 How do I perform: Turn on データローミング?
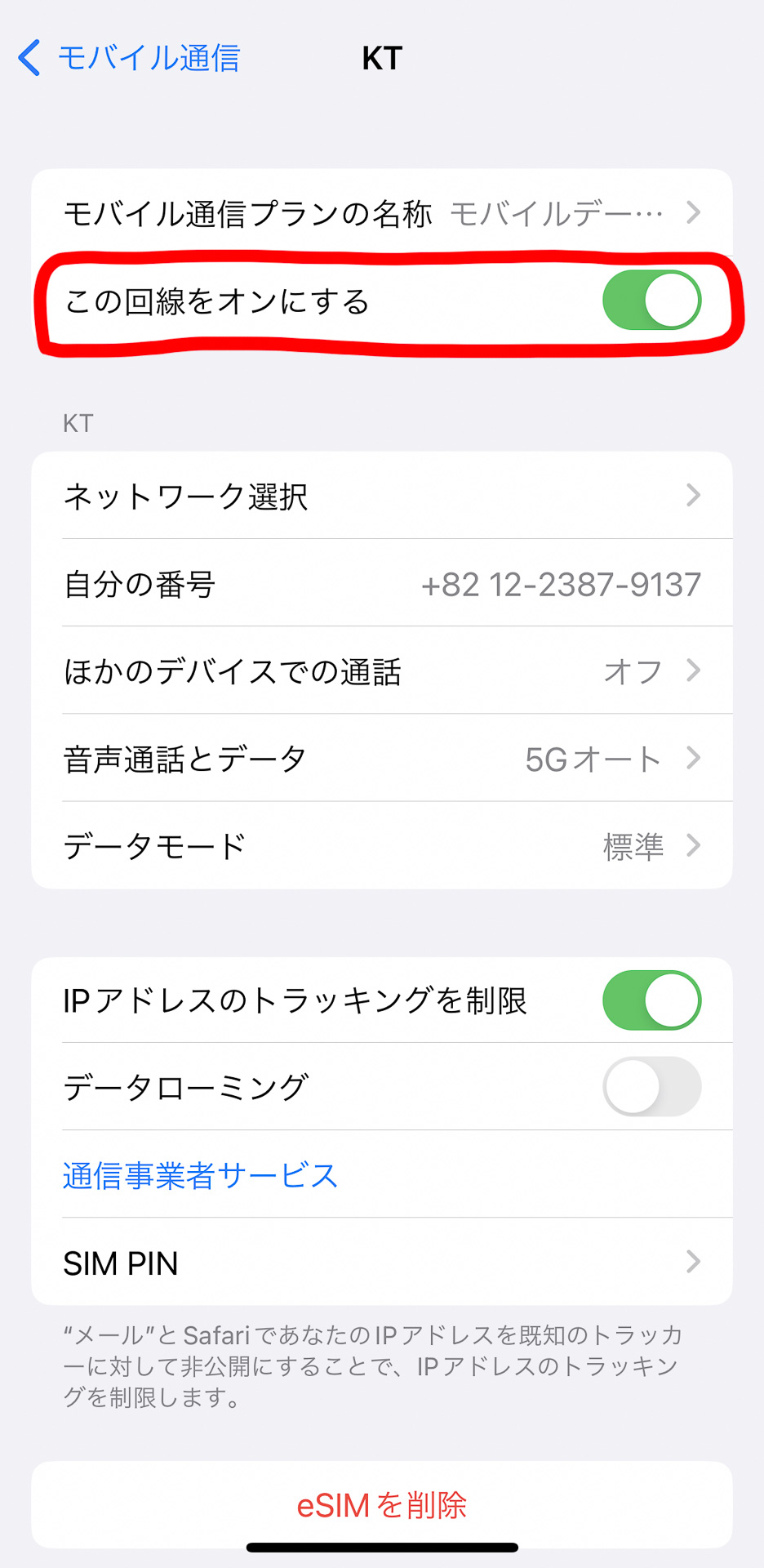pos(651,1087)
